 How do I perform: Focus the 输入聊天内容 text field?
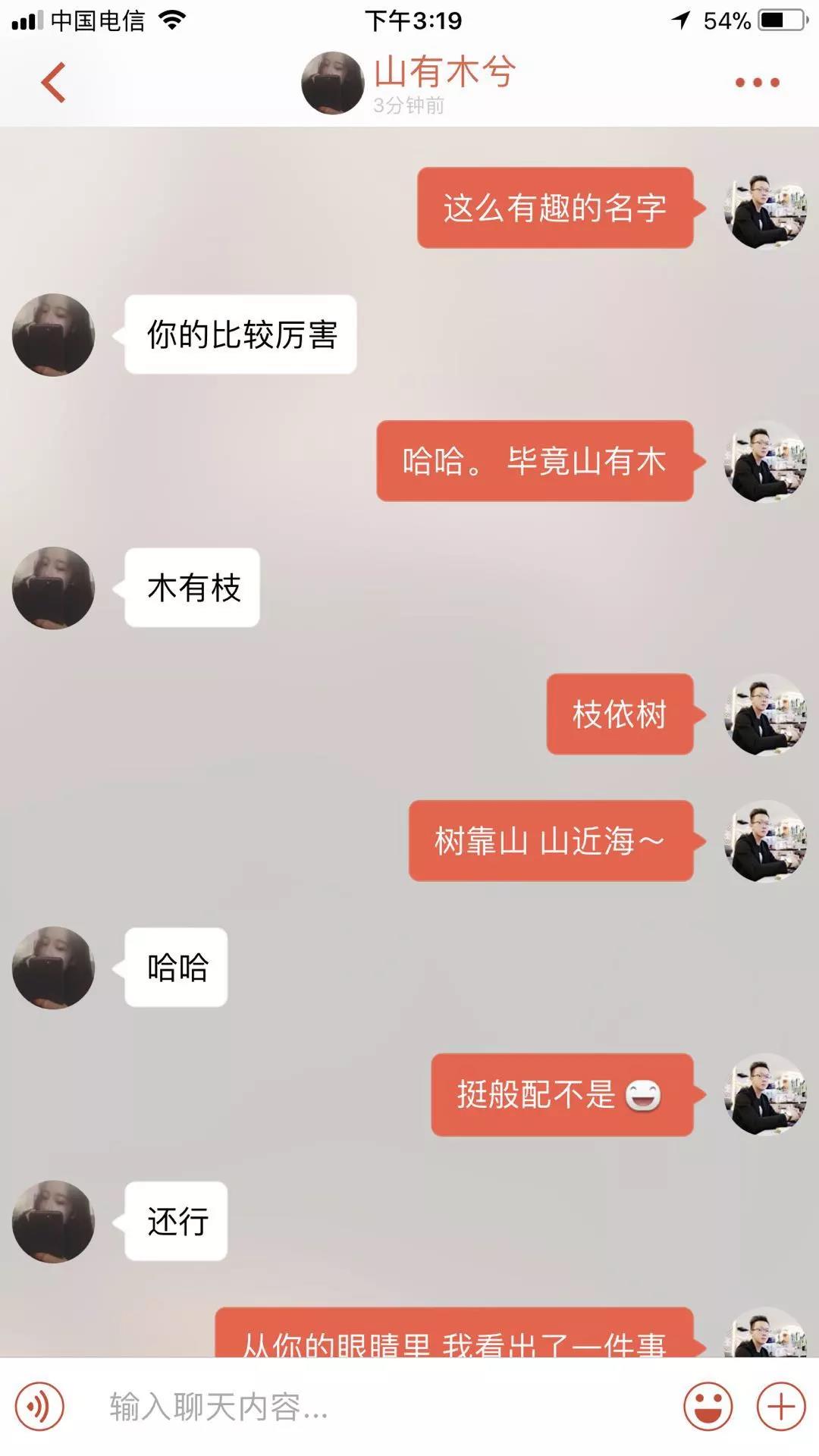coord(379,1407)
